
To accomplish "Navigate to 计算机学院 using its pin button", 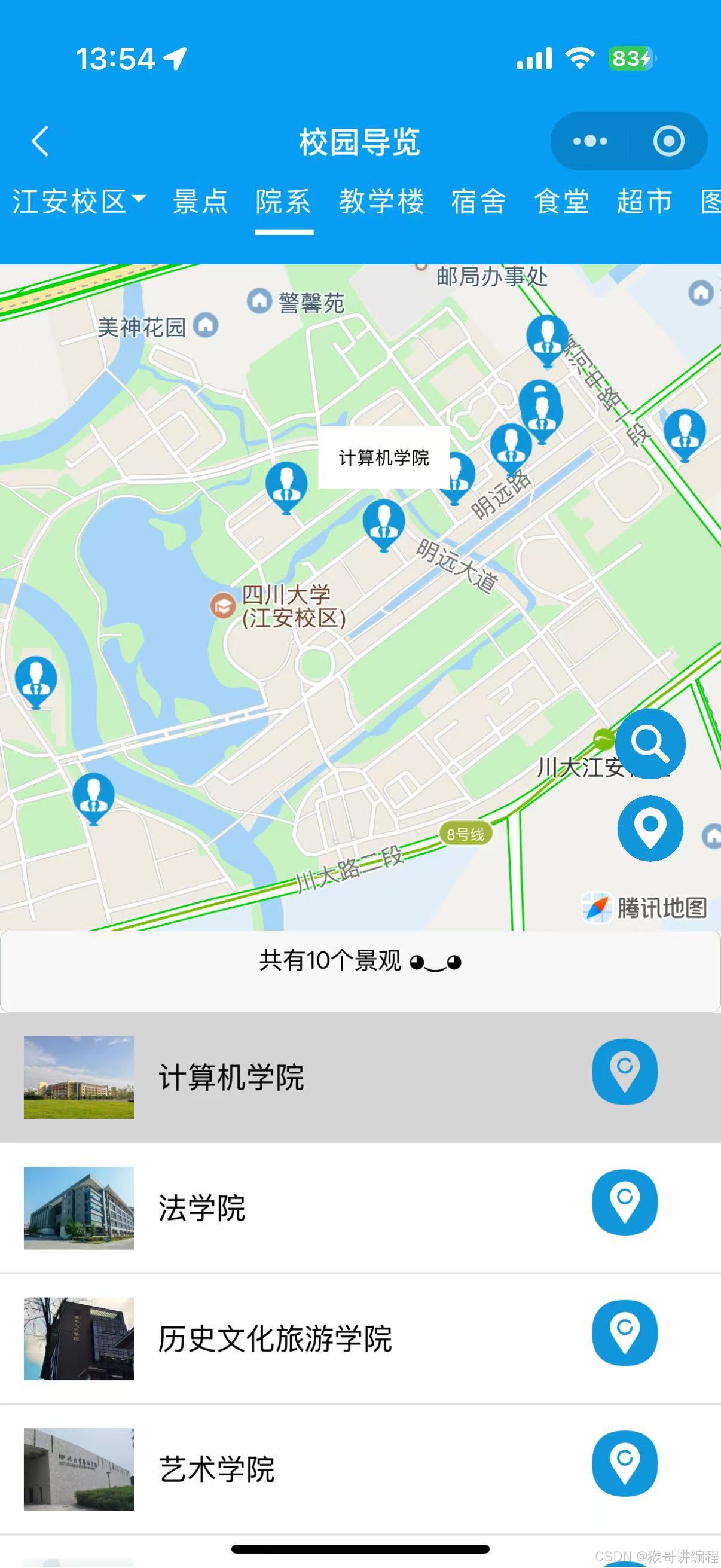I will tap(624, 1071).
